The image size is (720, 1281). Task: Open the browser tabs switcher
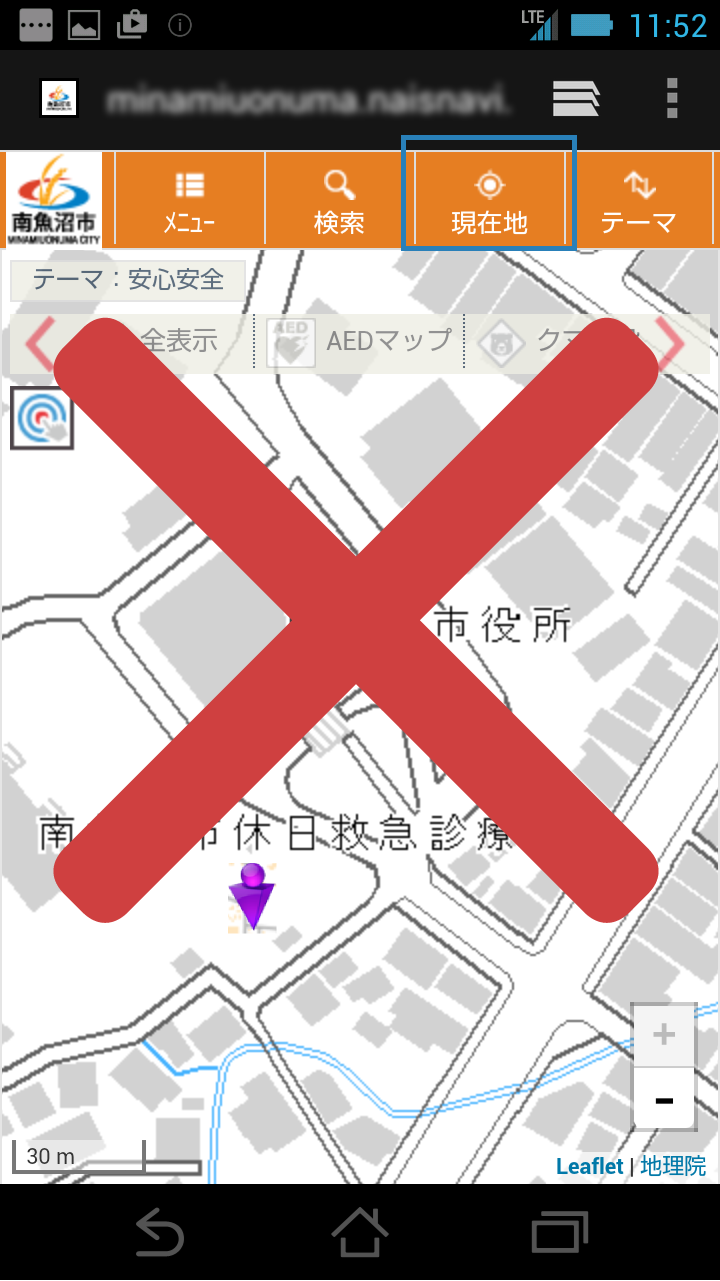click(x=576, y=99)
